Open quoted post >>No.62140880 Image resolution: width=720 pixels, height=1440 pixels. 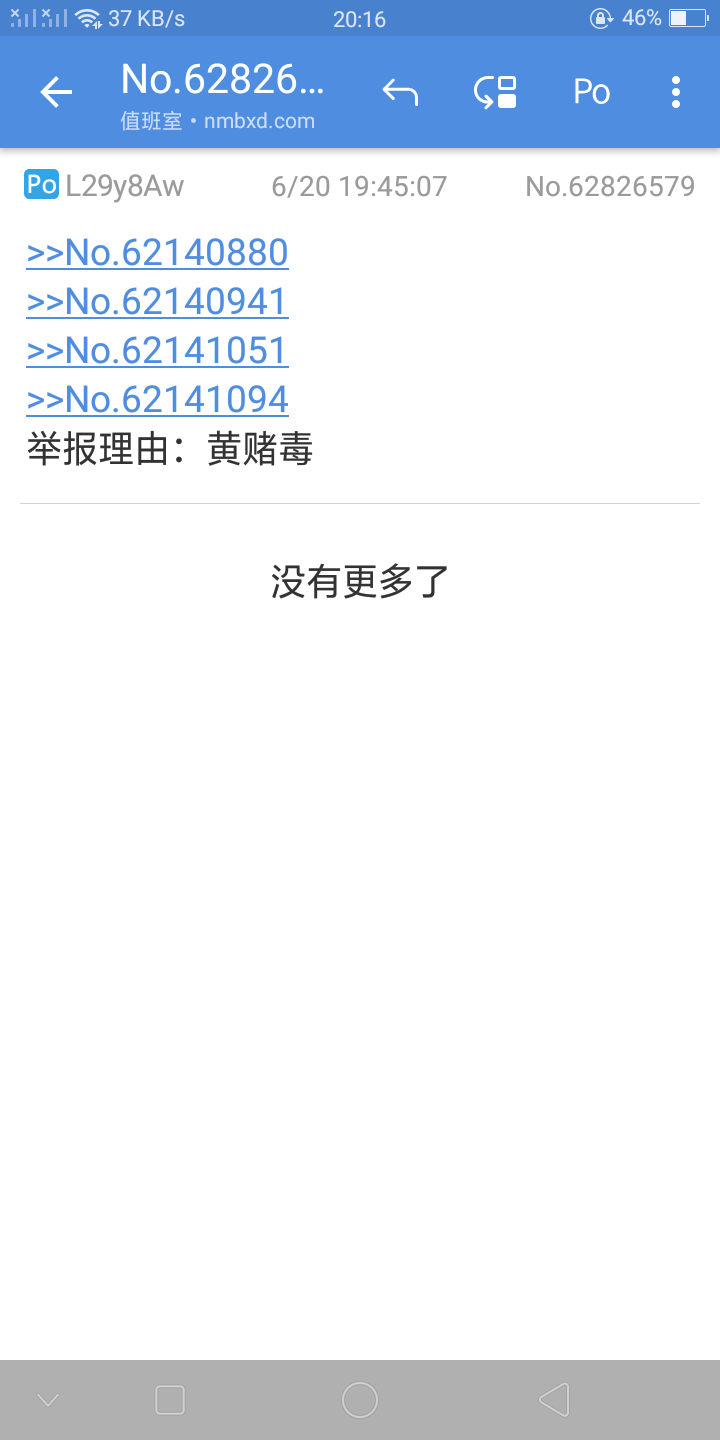click(158, 253)
